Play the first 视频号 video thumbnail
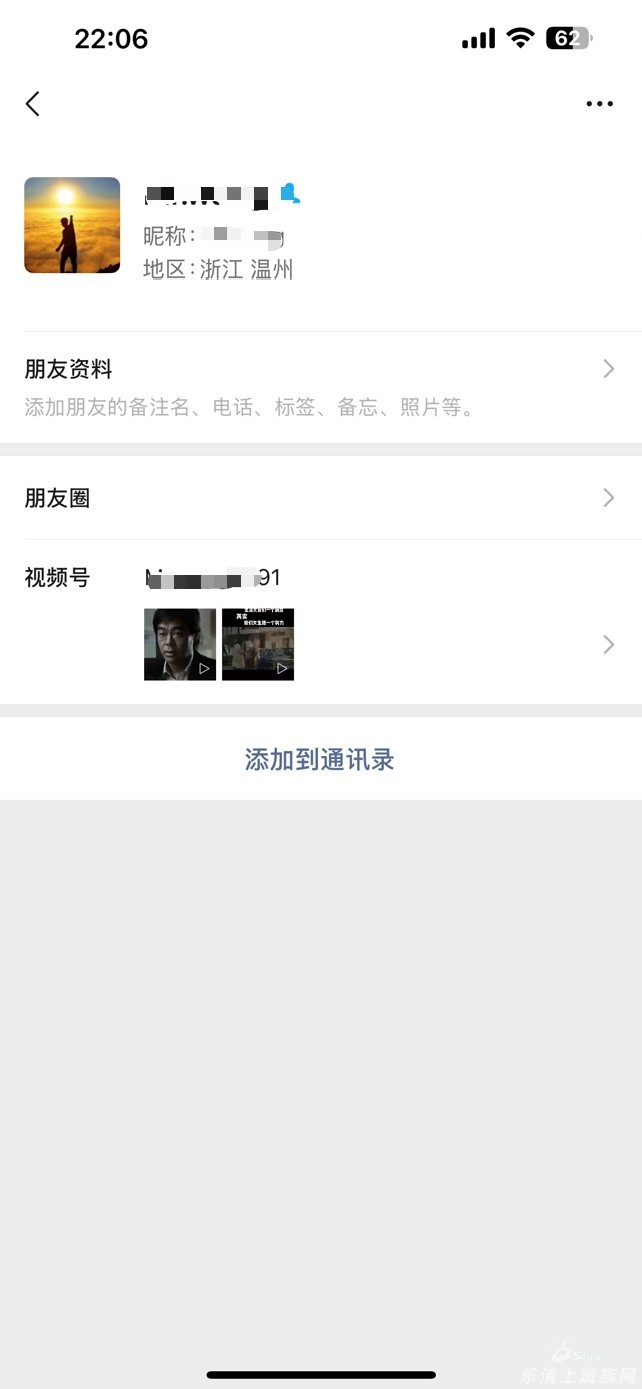 pos(180,644)
